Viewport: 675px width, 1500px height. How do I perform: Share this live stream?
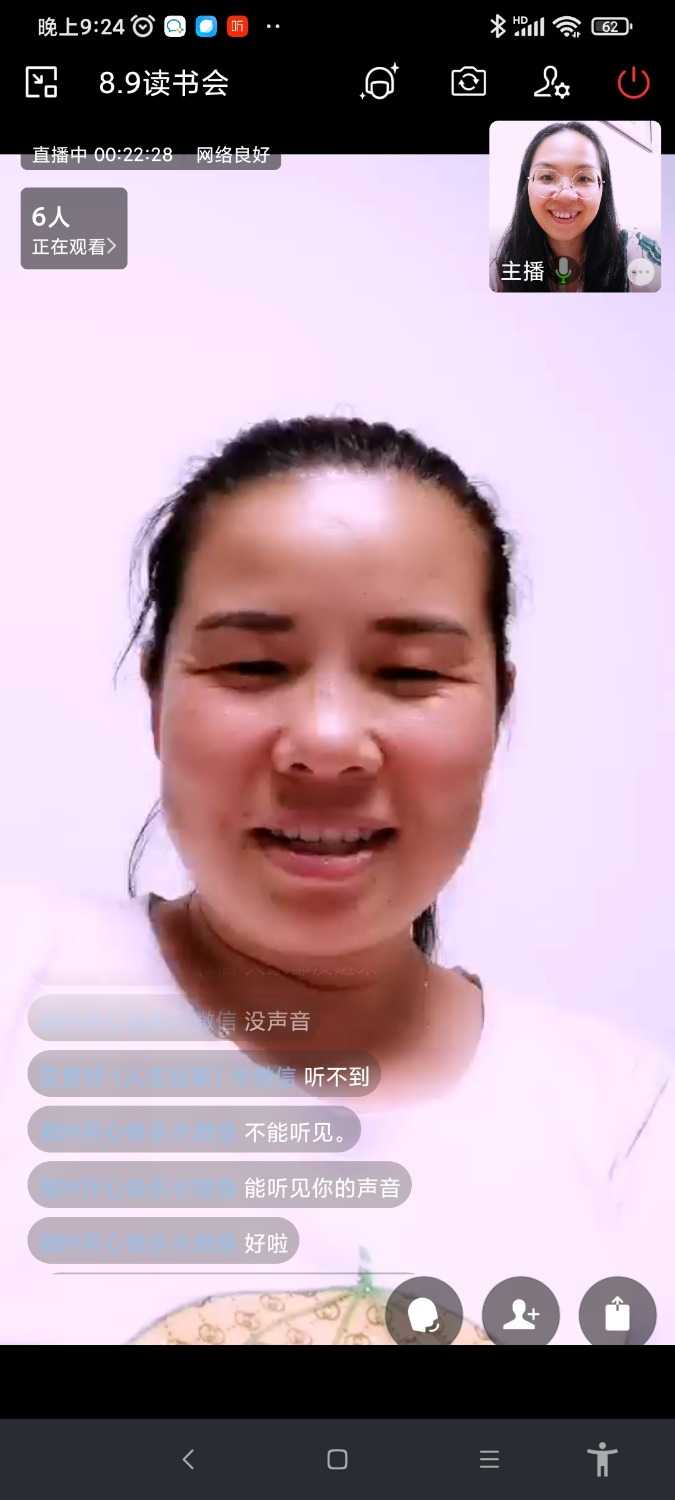tap(617, 1314)
